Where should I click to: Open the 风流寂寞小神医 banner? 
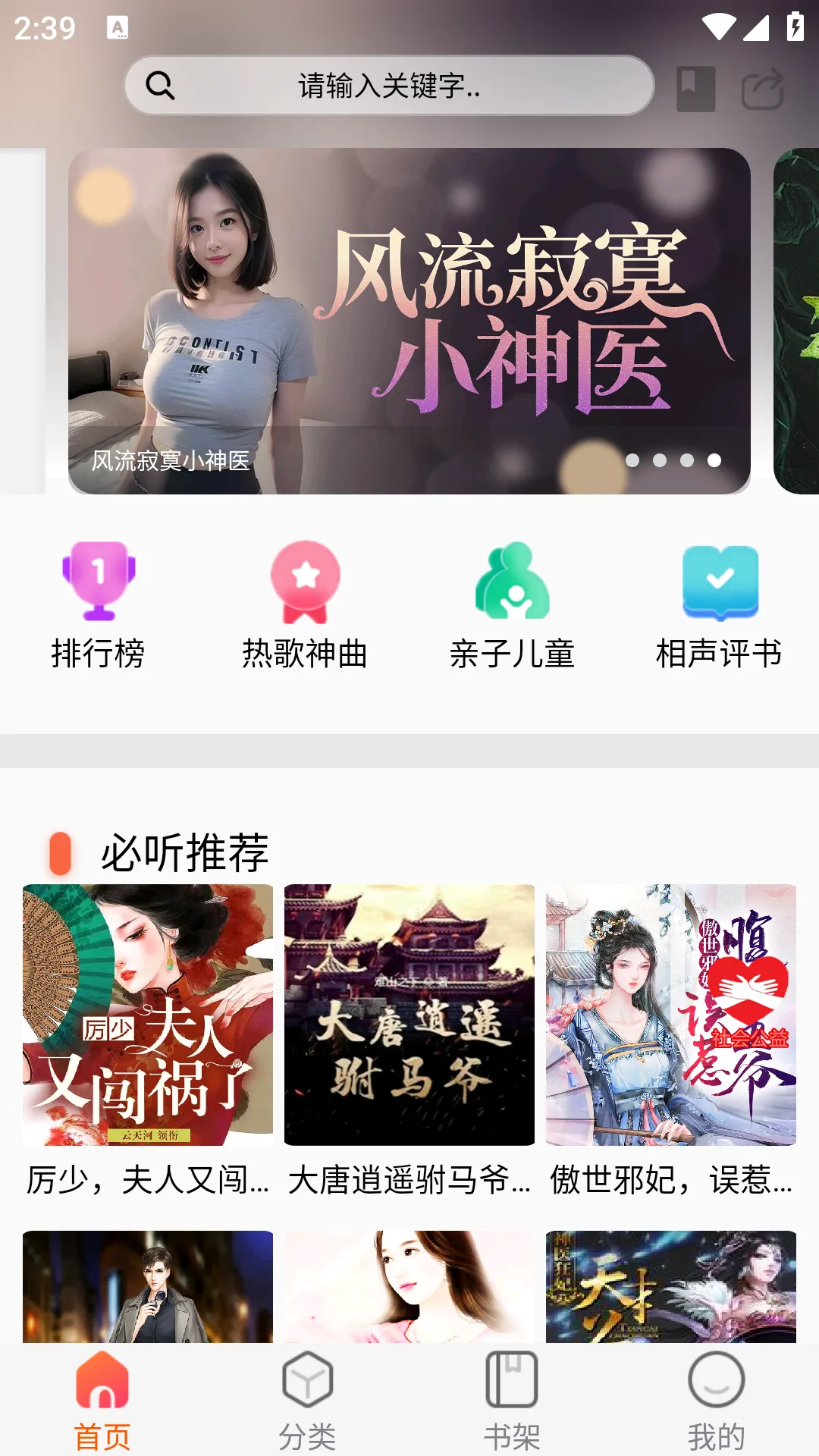click(409, 321)
